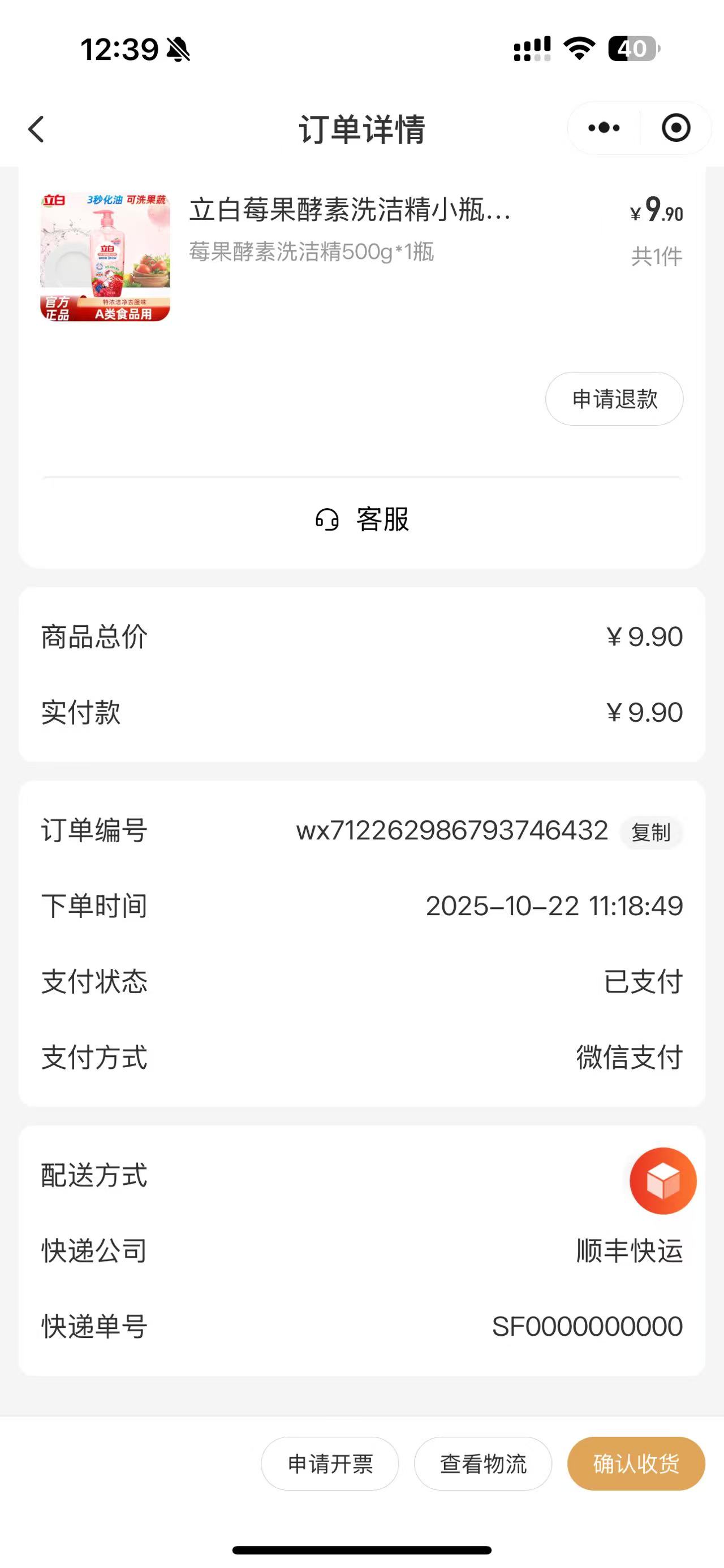Image resolution: width=724 pixels, height=1568 pixels.
Task: View shipping via 查看物流
Action: (483, 1464)
